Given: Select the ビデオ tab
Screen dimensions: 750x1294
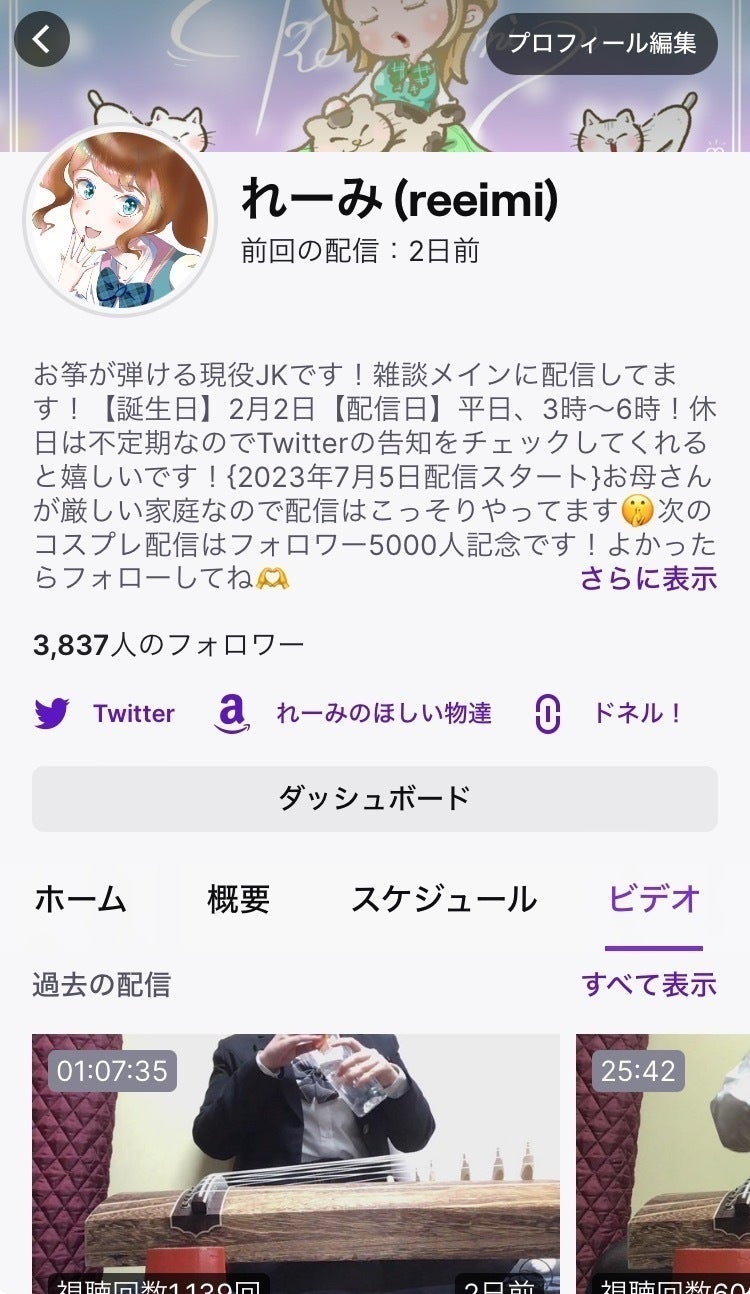Looking at the screenshot, I should coord(654,899).
